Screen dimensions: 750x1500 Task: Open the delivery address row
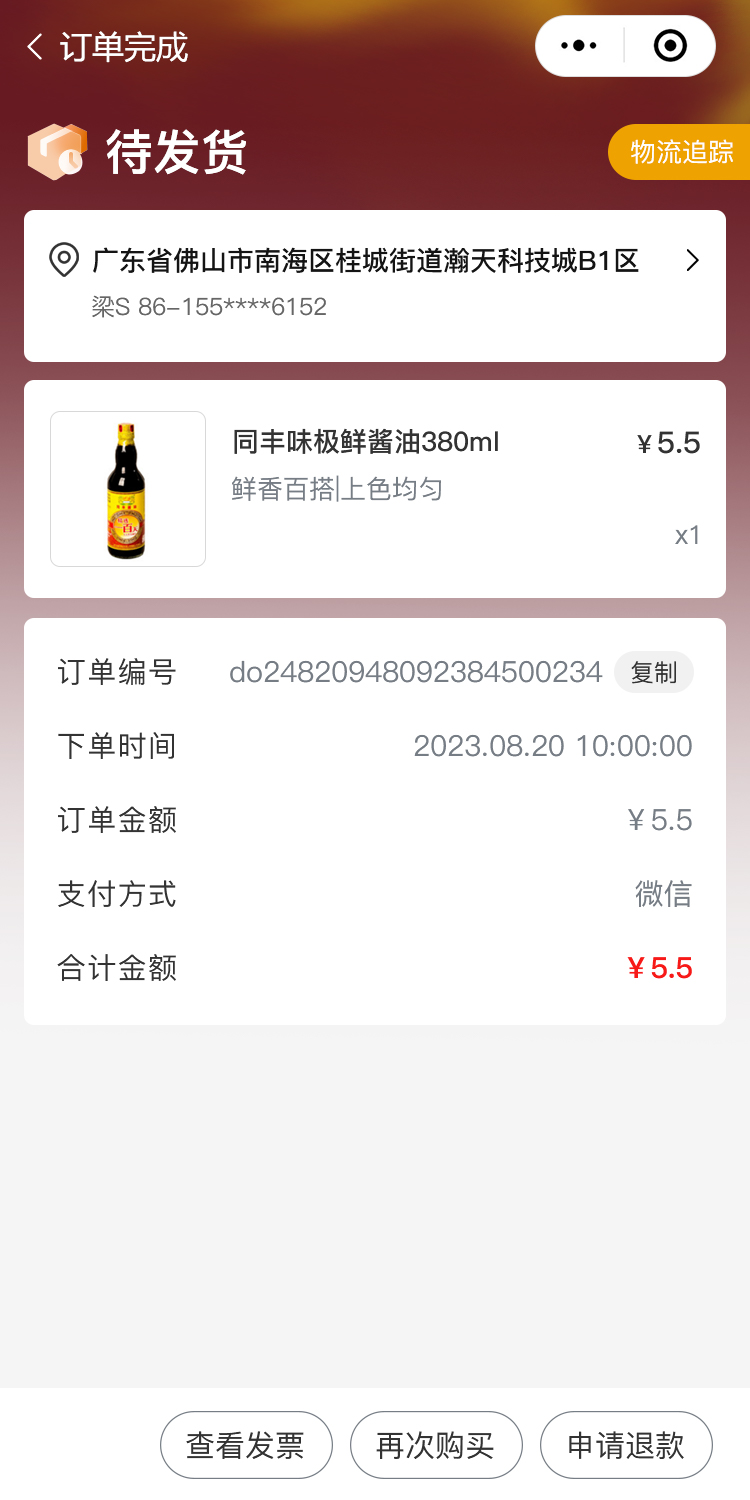click(x=375, y=284)
